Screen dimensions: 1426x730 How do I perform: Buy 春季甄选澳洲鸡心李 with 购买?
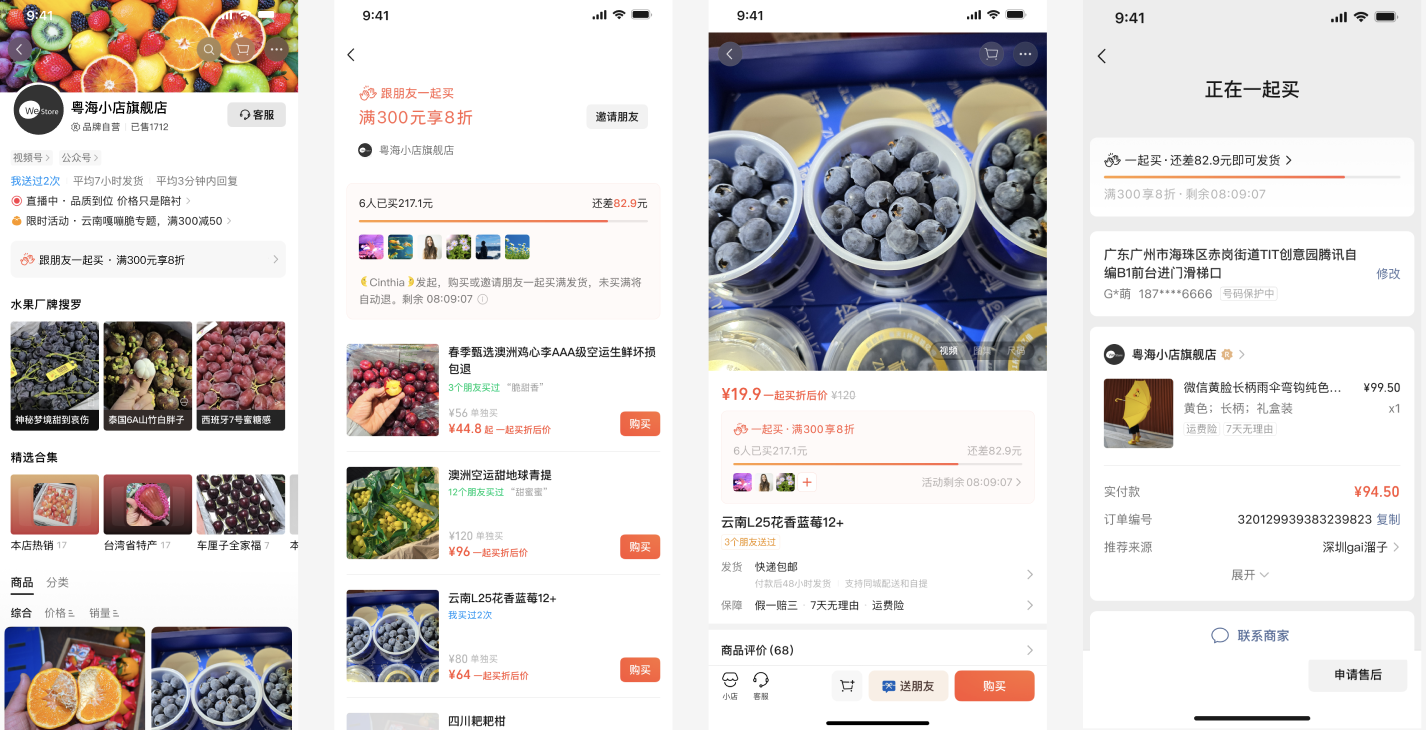point(639,424)
